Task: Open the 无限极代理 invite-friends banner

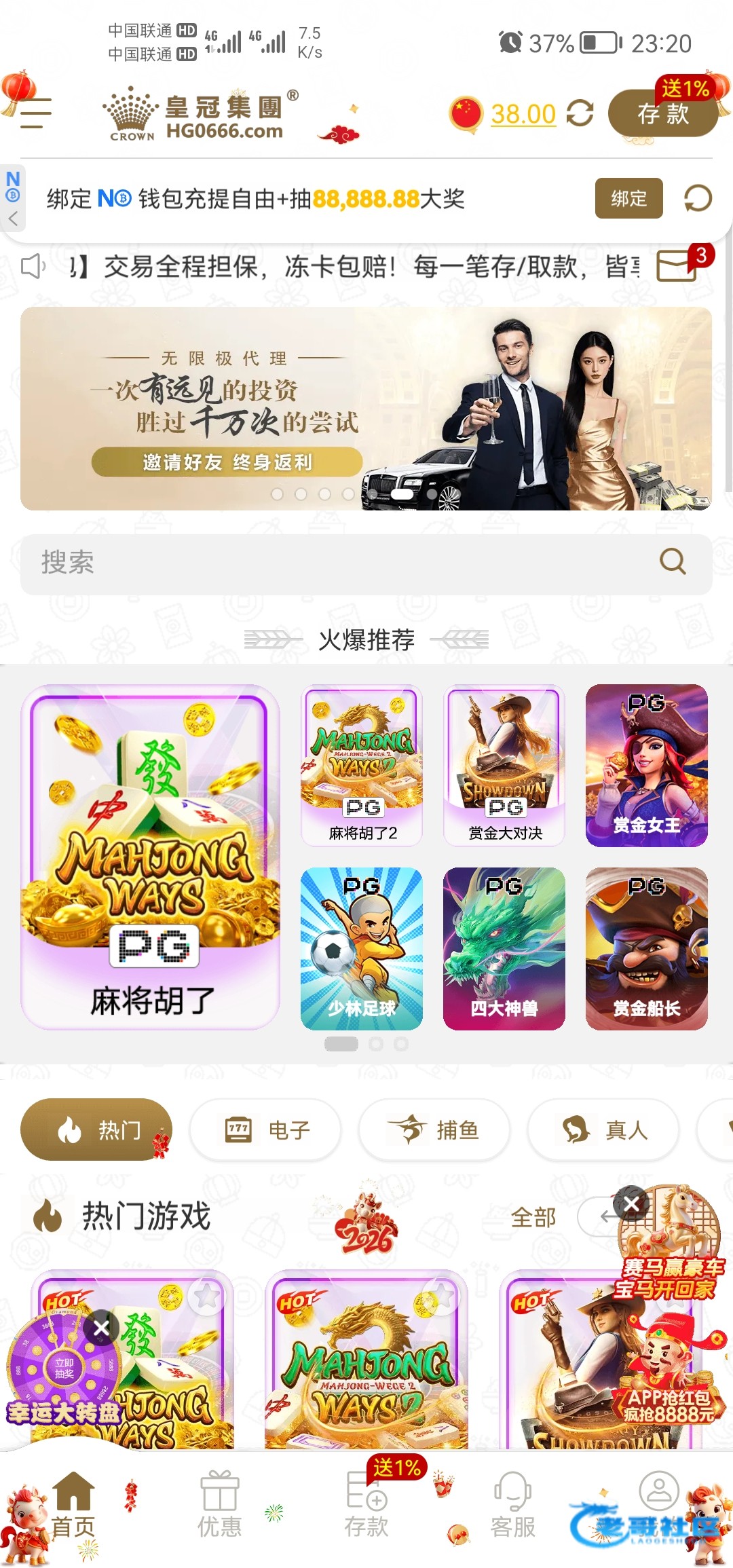Action: click(366, 408)
